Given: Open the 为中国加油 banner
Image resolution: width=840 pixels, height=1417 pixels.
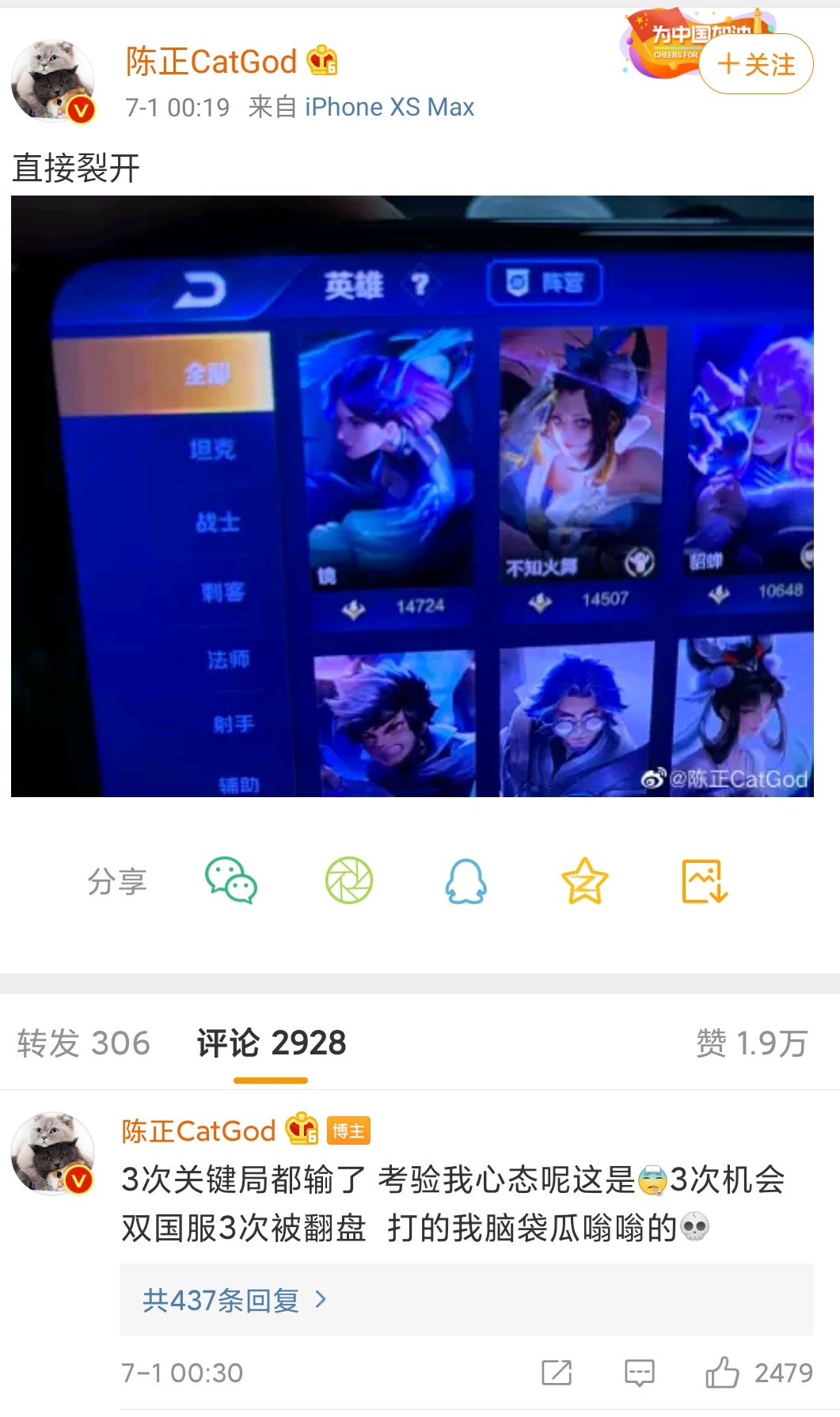Looking at the screenshot, I should pos(671,40).
